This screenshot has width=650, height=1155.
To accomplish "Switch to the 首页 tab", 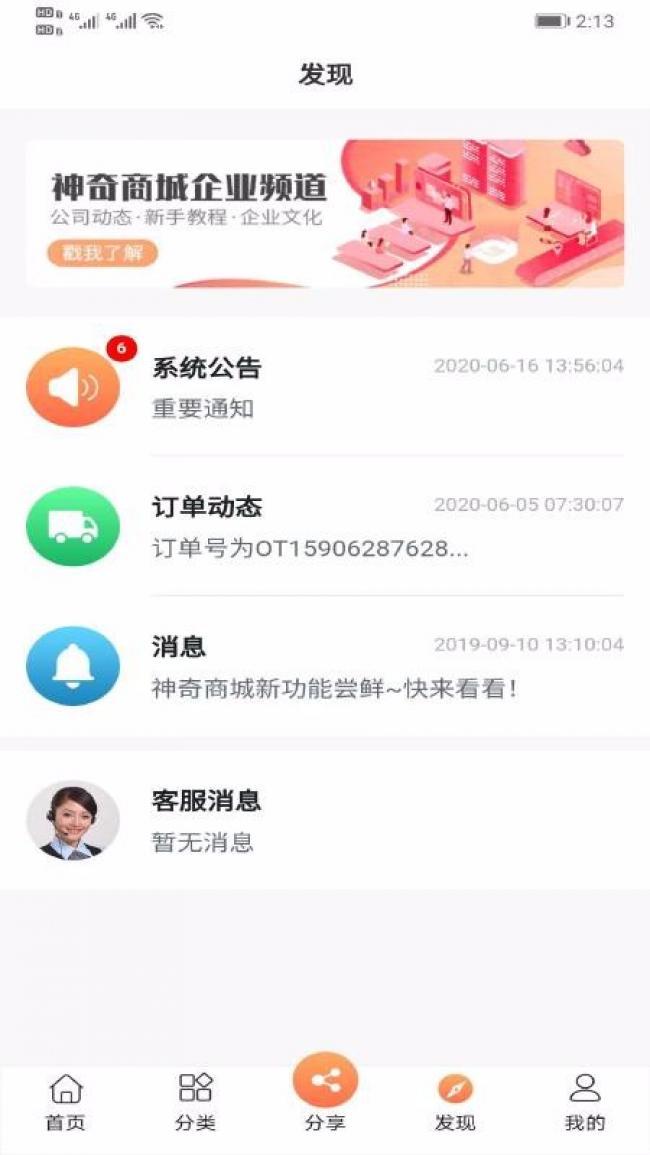I will (66, 1103).
